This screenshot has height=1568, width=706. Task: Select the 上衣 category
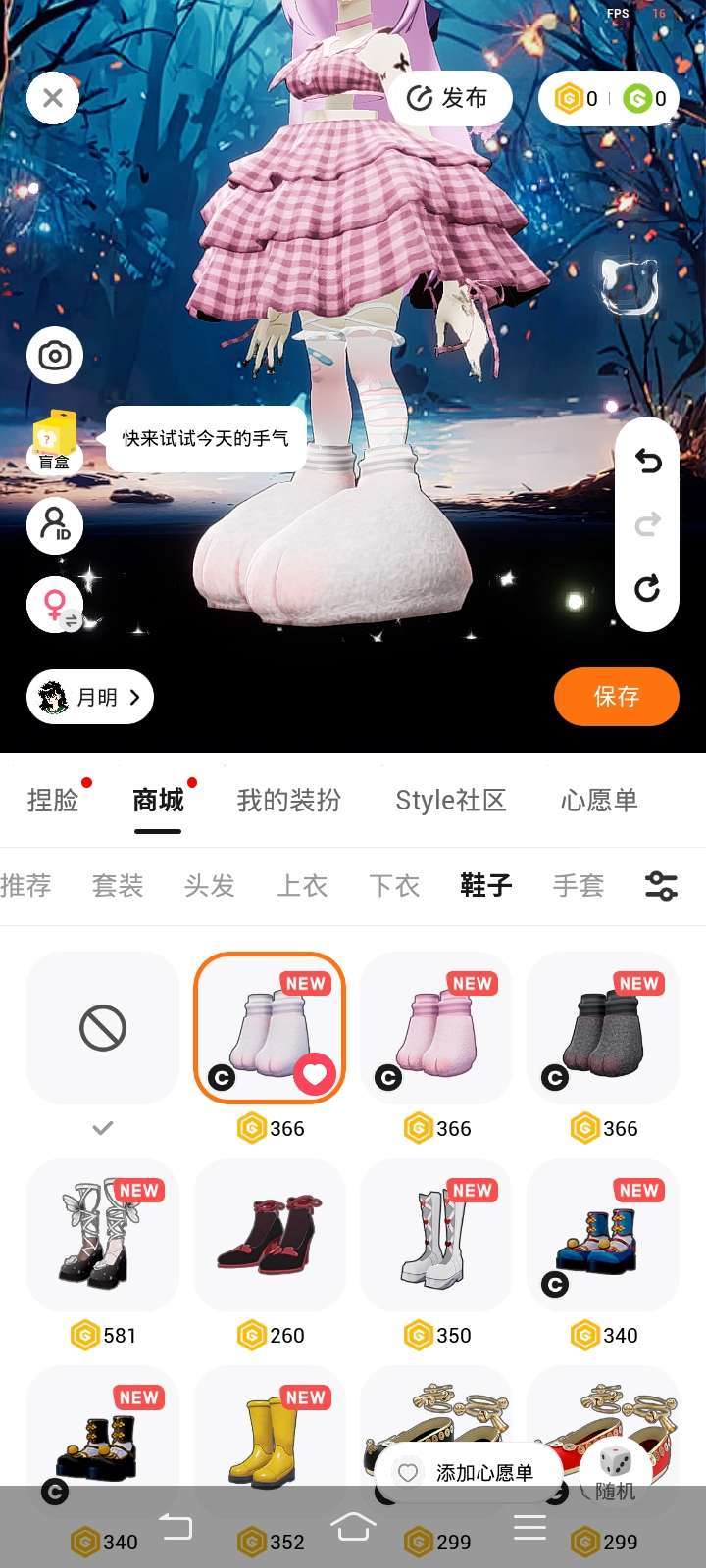point(302,886)
